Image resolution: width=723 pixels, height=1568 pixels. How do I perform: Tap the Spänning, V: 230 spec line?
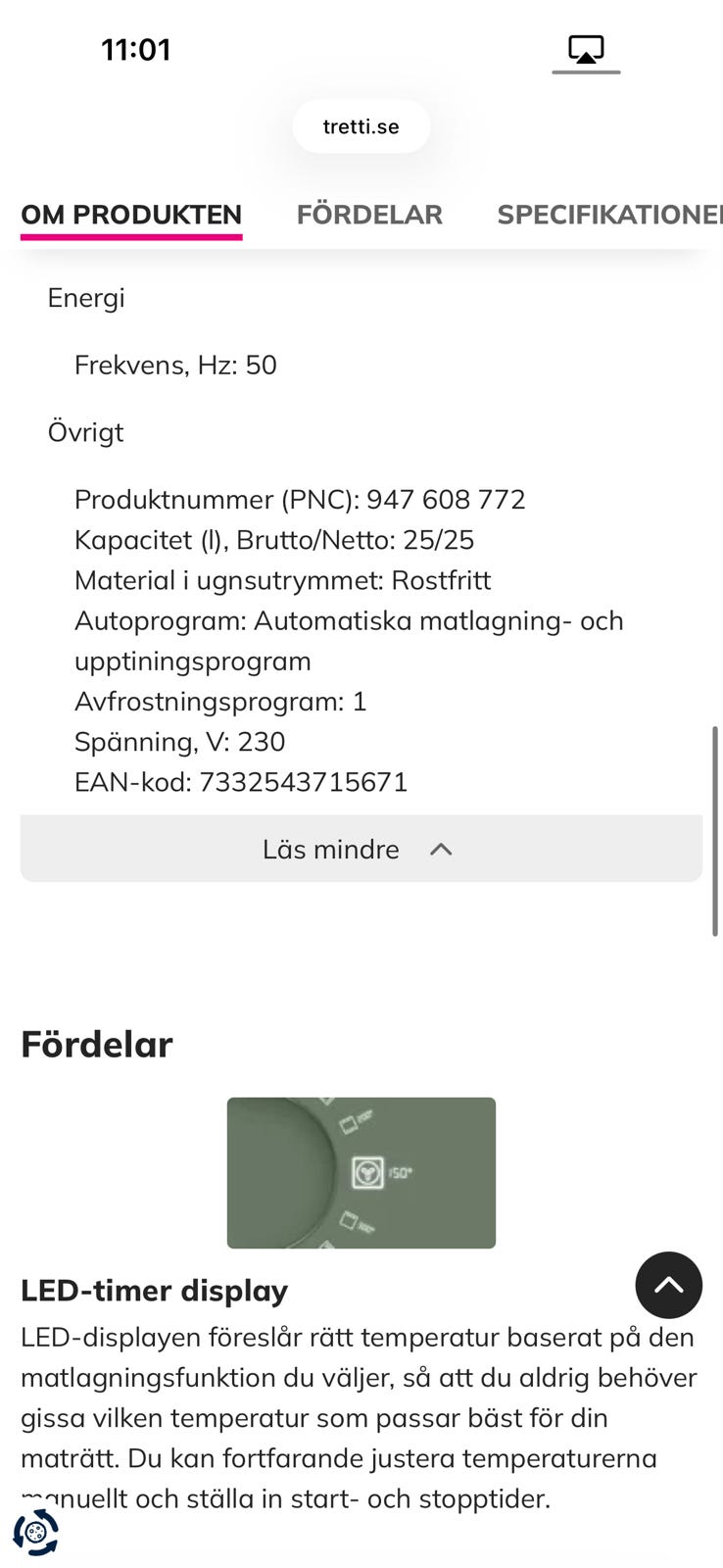180,742
